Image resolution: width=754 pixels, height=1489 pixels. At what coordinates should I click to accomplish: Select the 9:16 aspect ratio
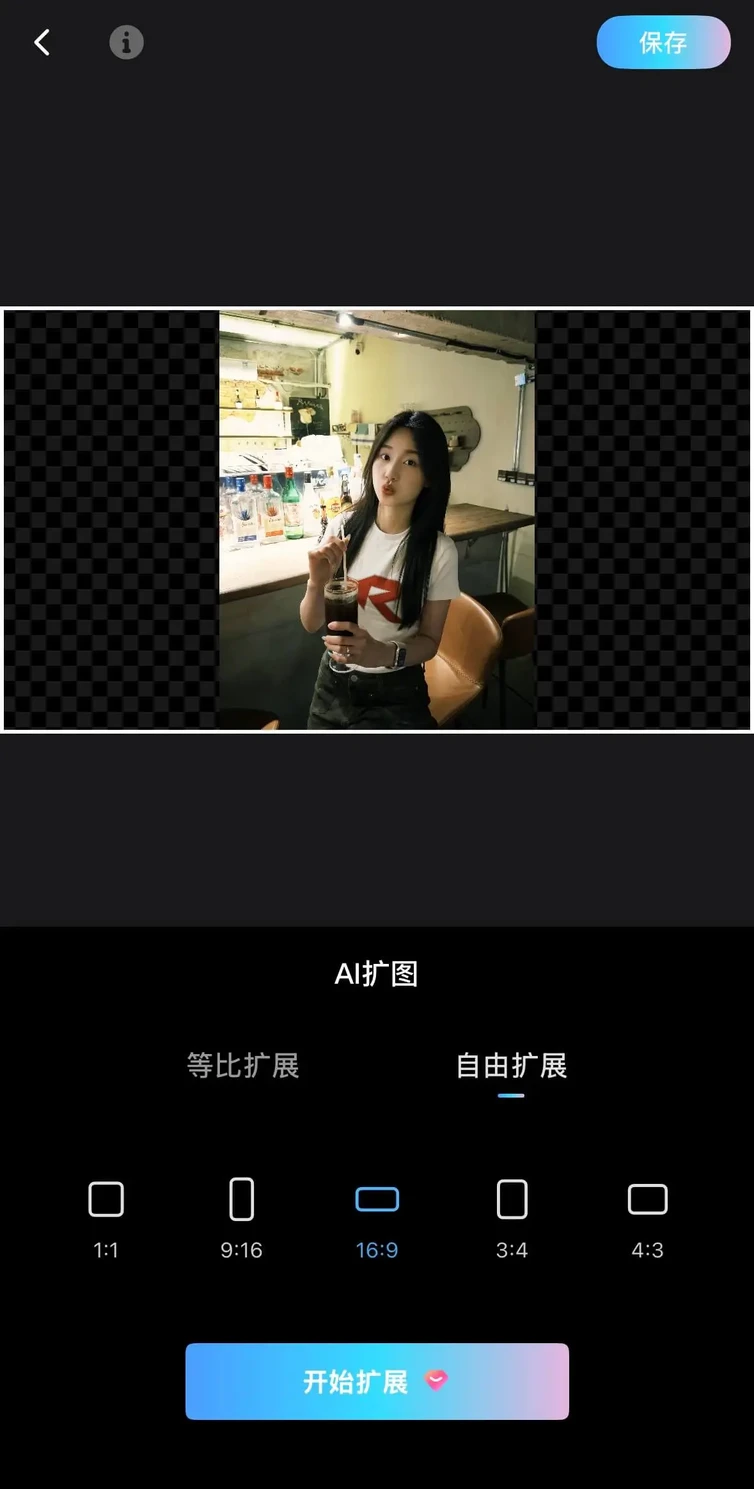point(241,1214)
